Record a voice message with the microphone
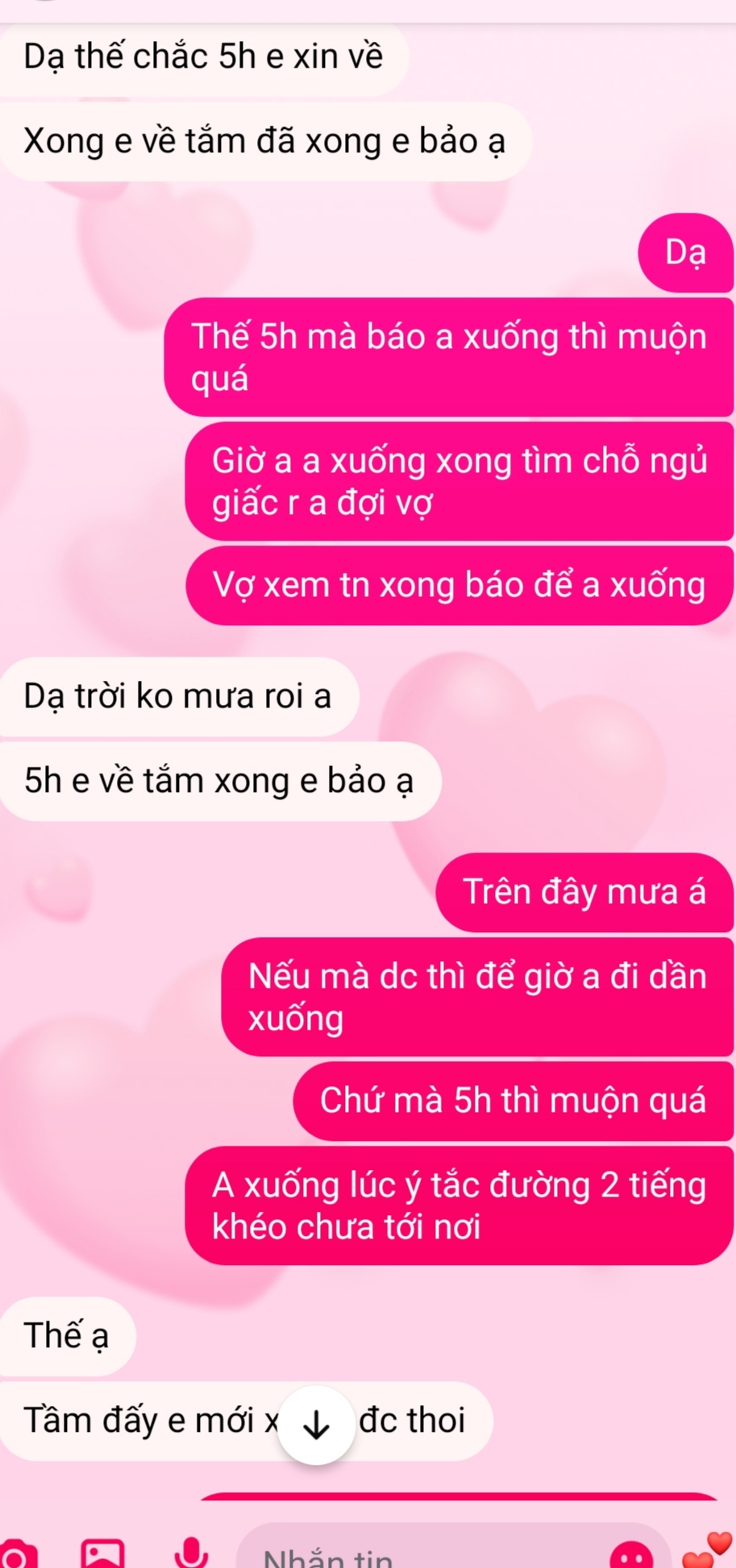Screen dimensions: 736x1568 [x=191, y=1552]
